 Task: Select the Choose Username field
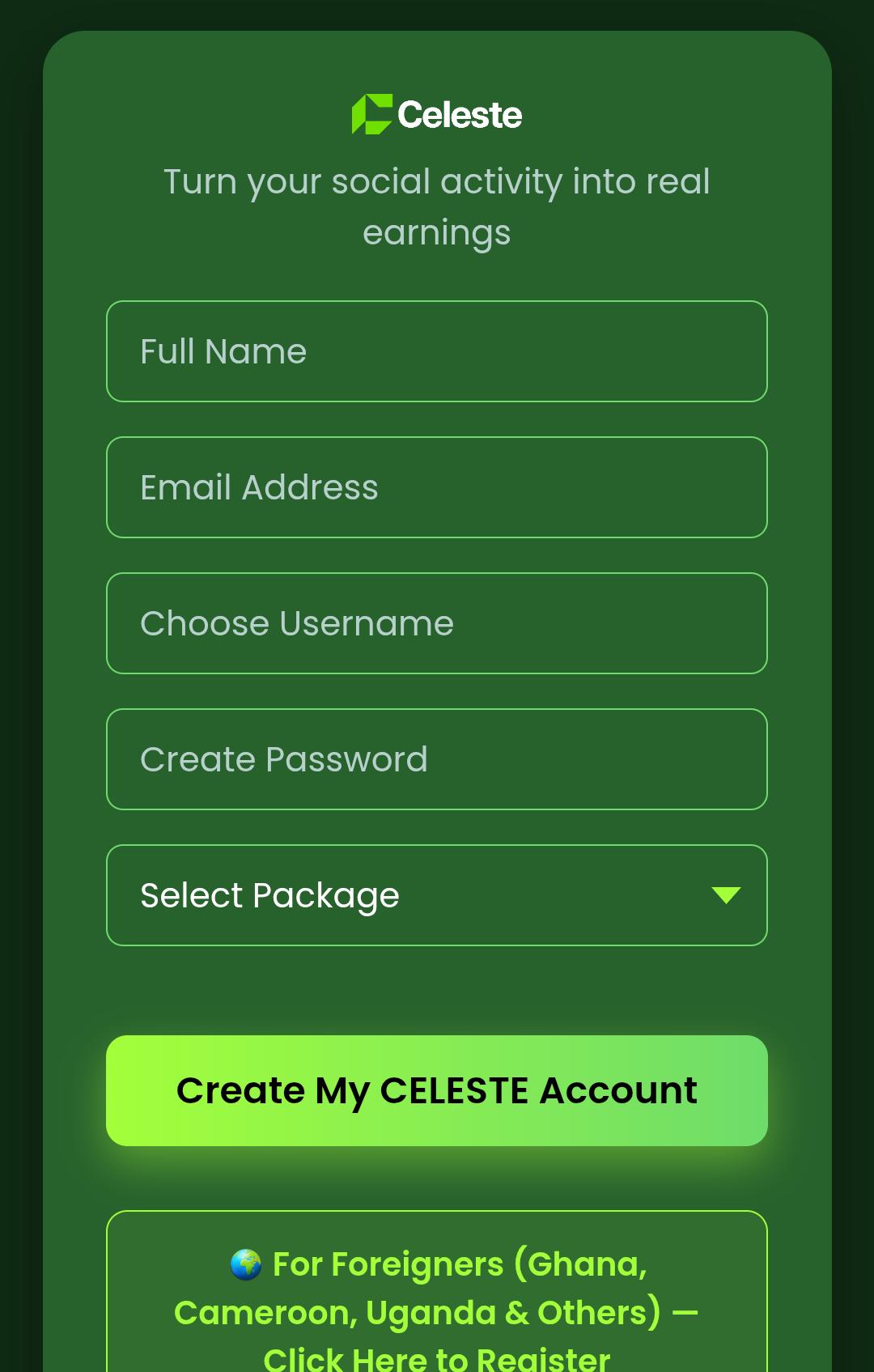coord(437,622)
